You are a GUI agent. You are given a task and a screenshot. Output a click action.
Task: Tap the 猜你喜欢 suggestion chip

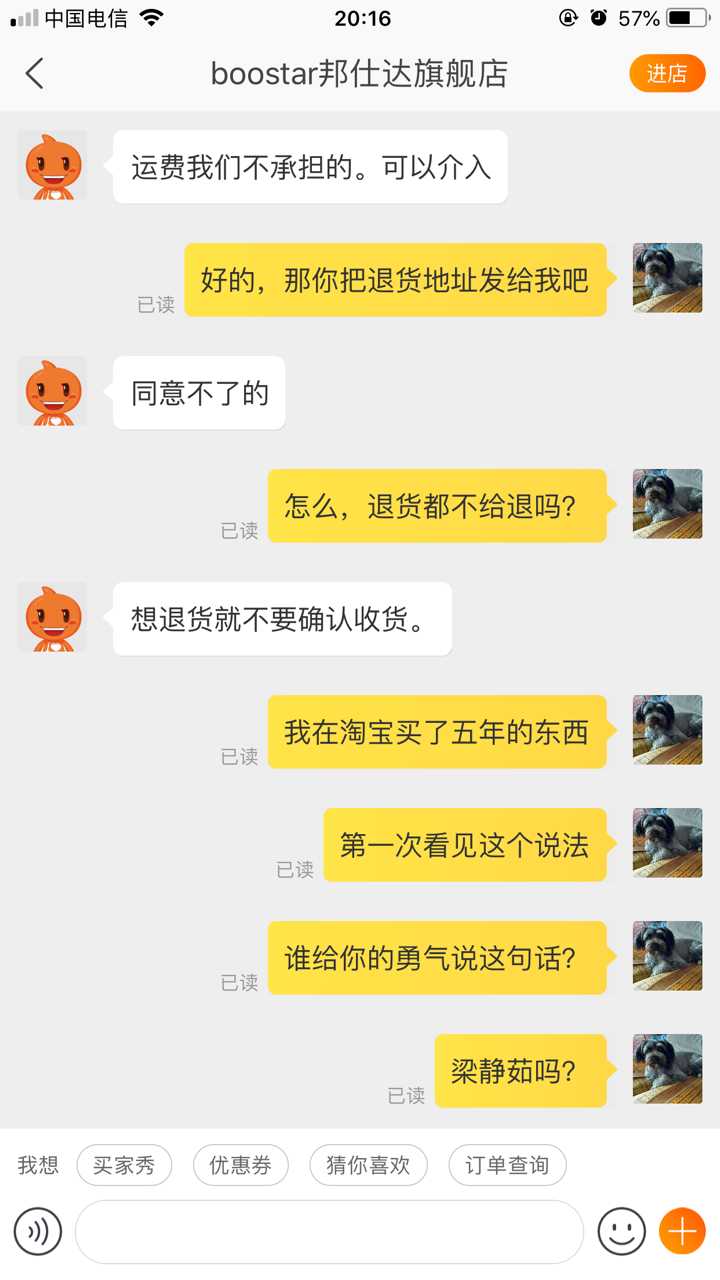click(x=368, y=1165)
